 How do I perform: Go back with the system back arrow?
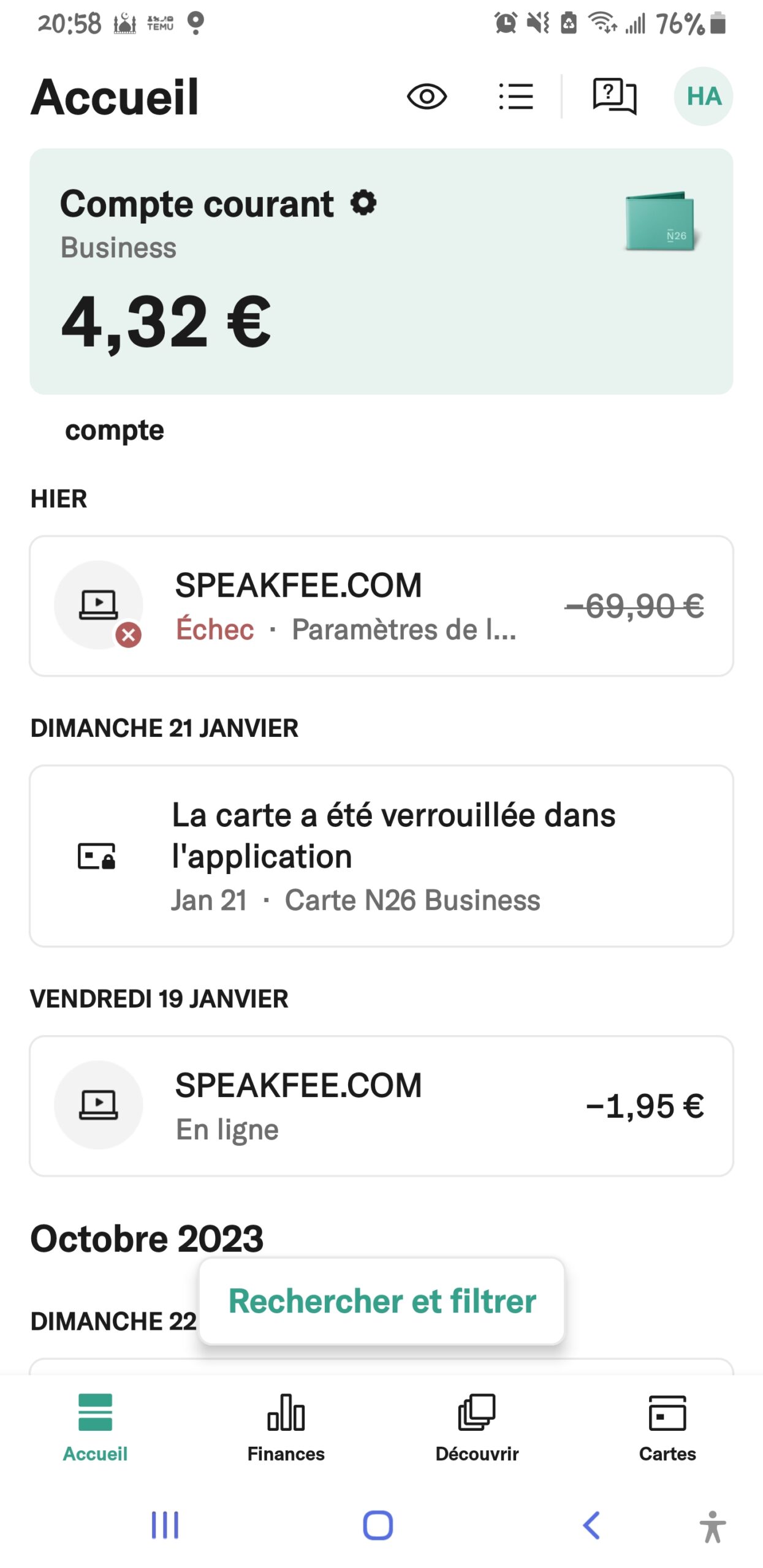(x=591, y=1525)
